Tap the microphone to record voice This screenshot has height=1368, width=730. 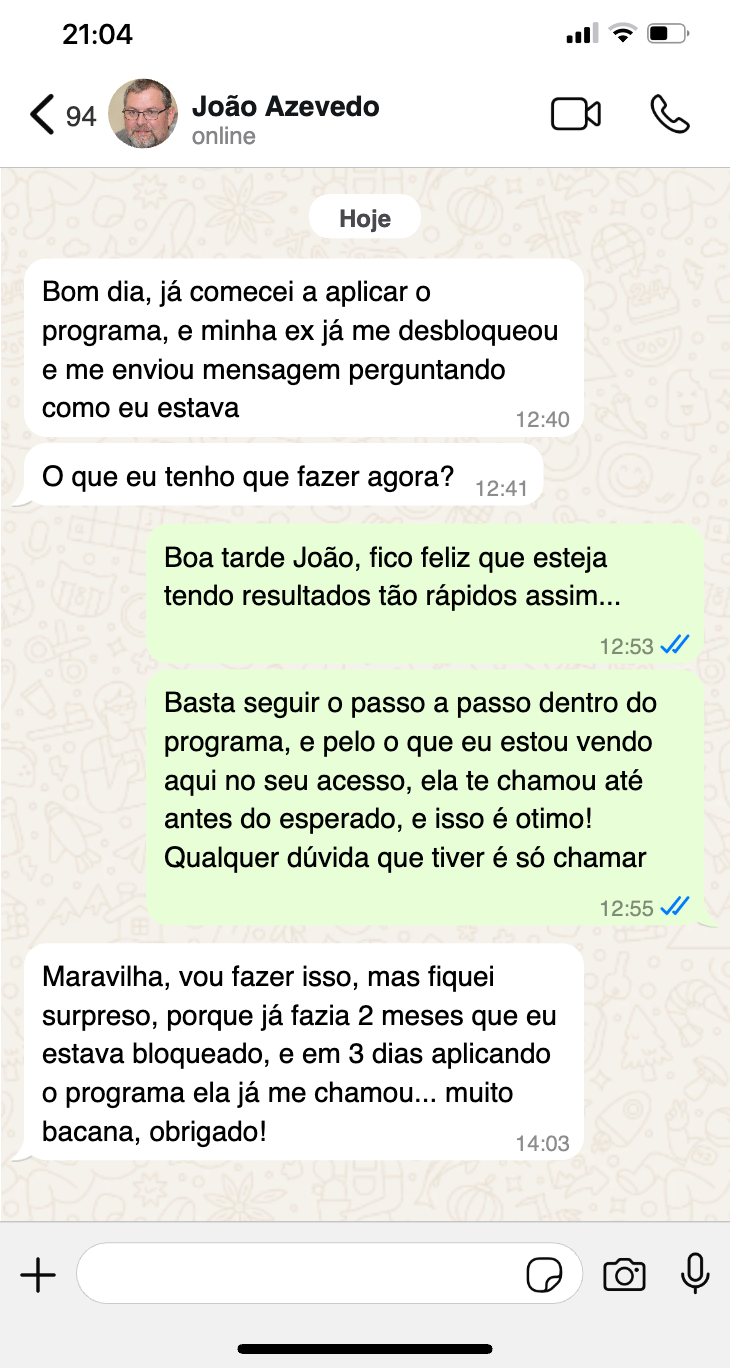pos(695,1273)
